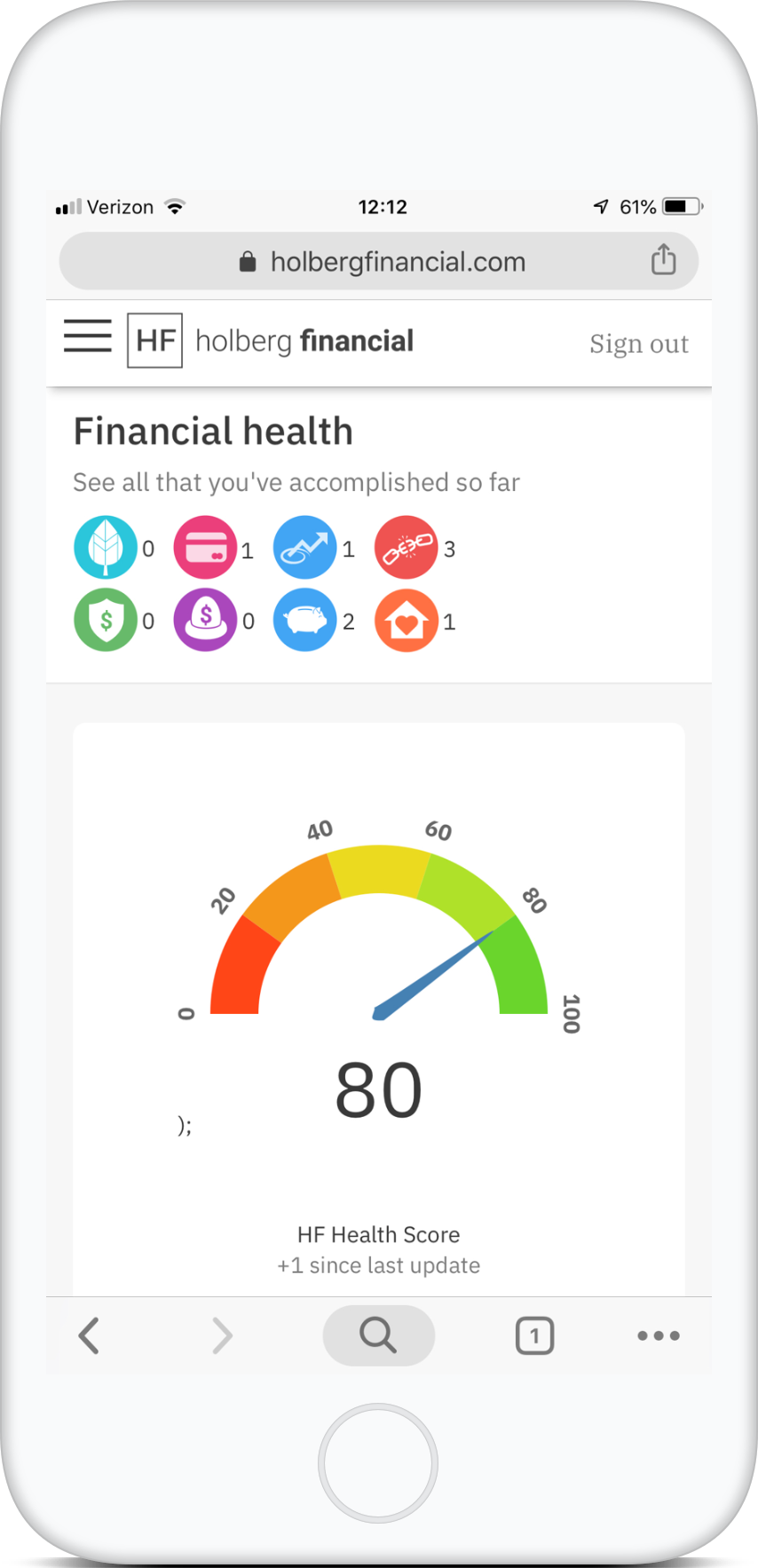This screenshot has width=758, height=1568.
Task: Open the browser search button
Action: coord(378,1335)
